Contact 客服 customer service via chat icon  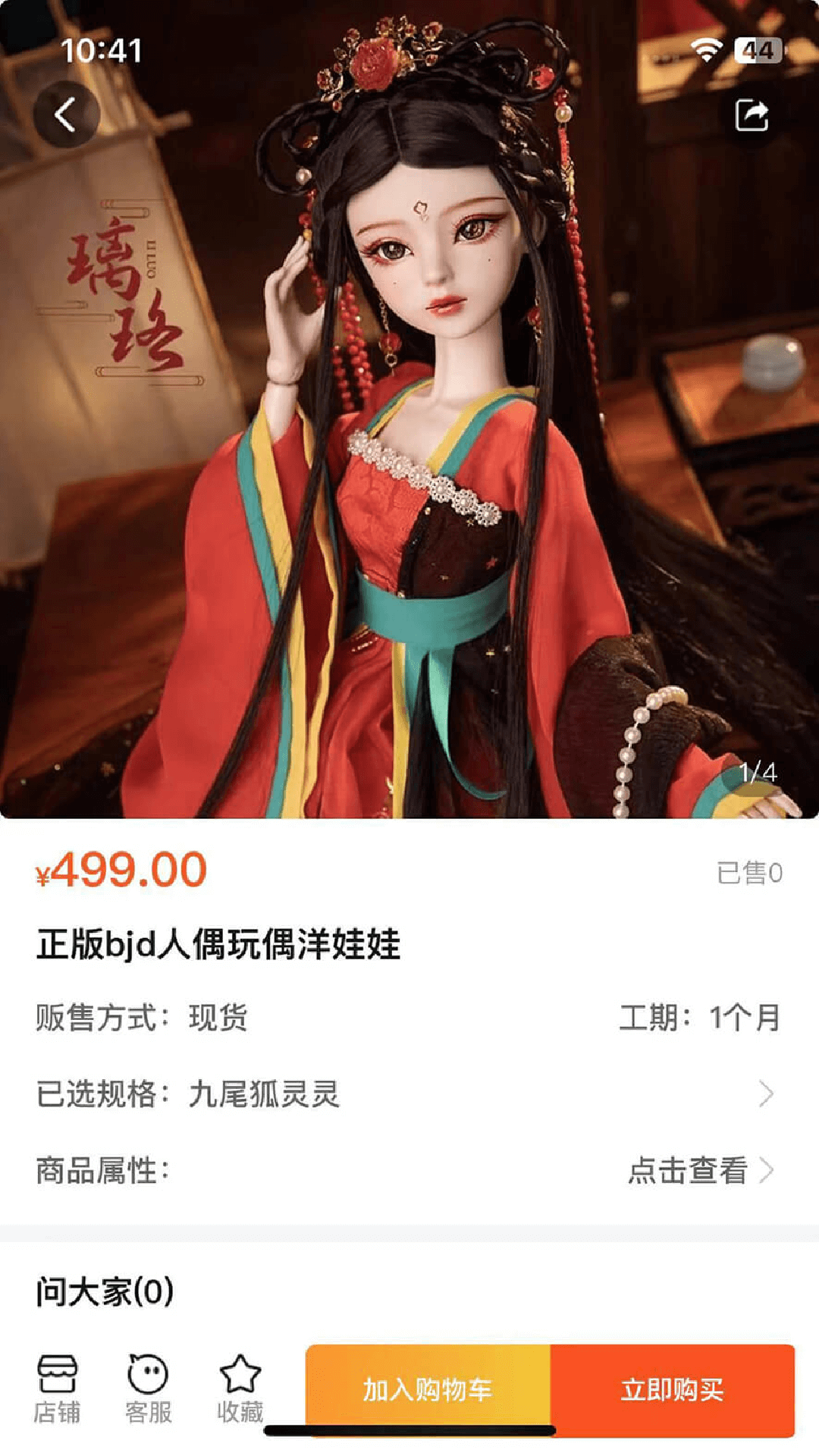click(x=149, y=1390)
